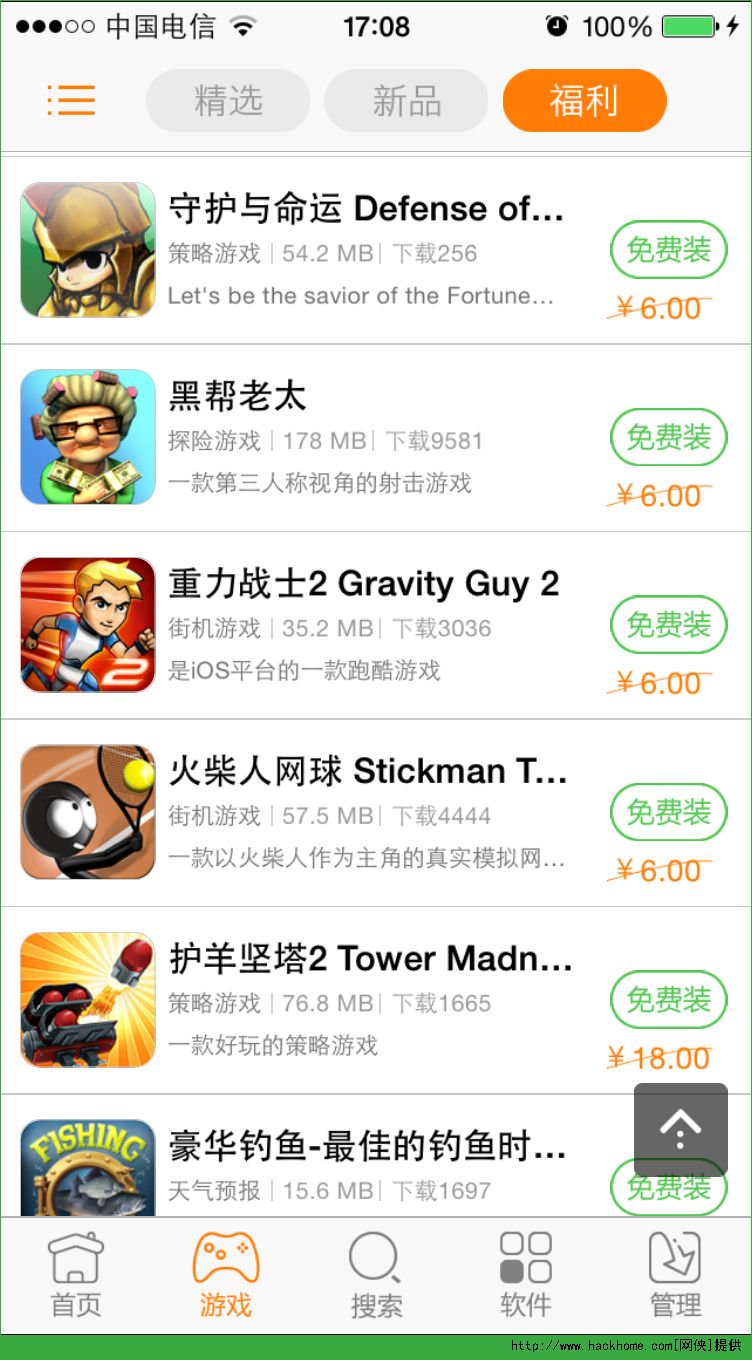Viewport: 752px width, 1360px height.
Task: Switch to the 搜索 tab
Action: pyautogui.click(x=376, y=1275)
